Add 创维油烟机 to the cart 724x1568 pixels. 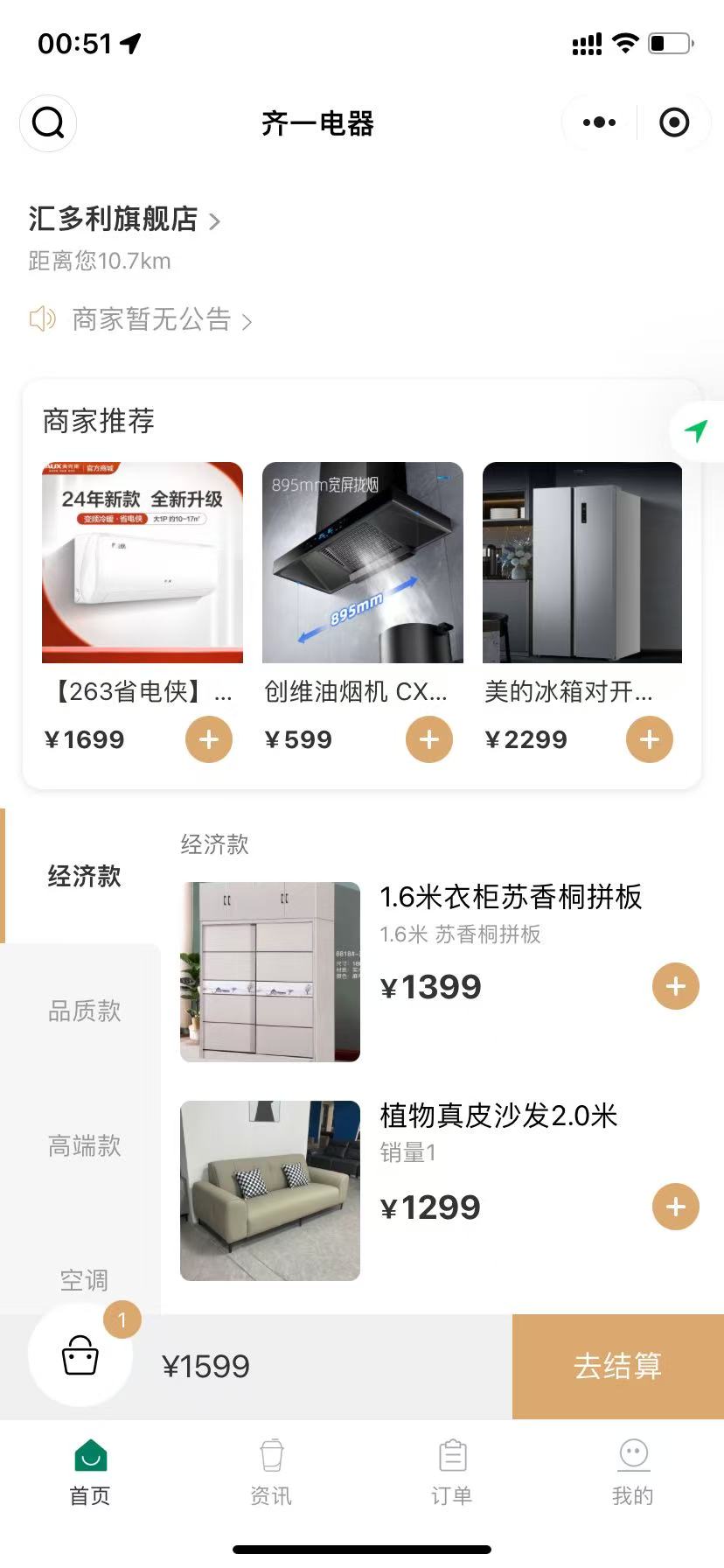click(x=428, y=739)
